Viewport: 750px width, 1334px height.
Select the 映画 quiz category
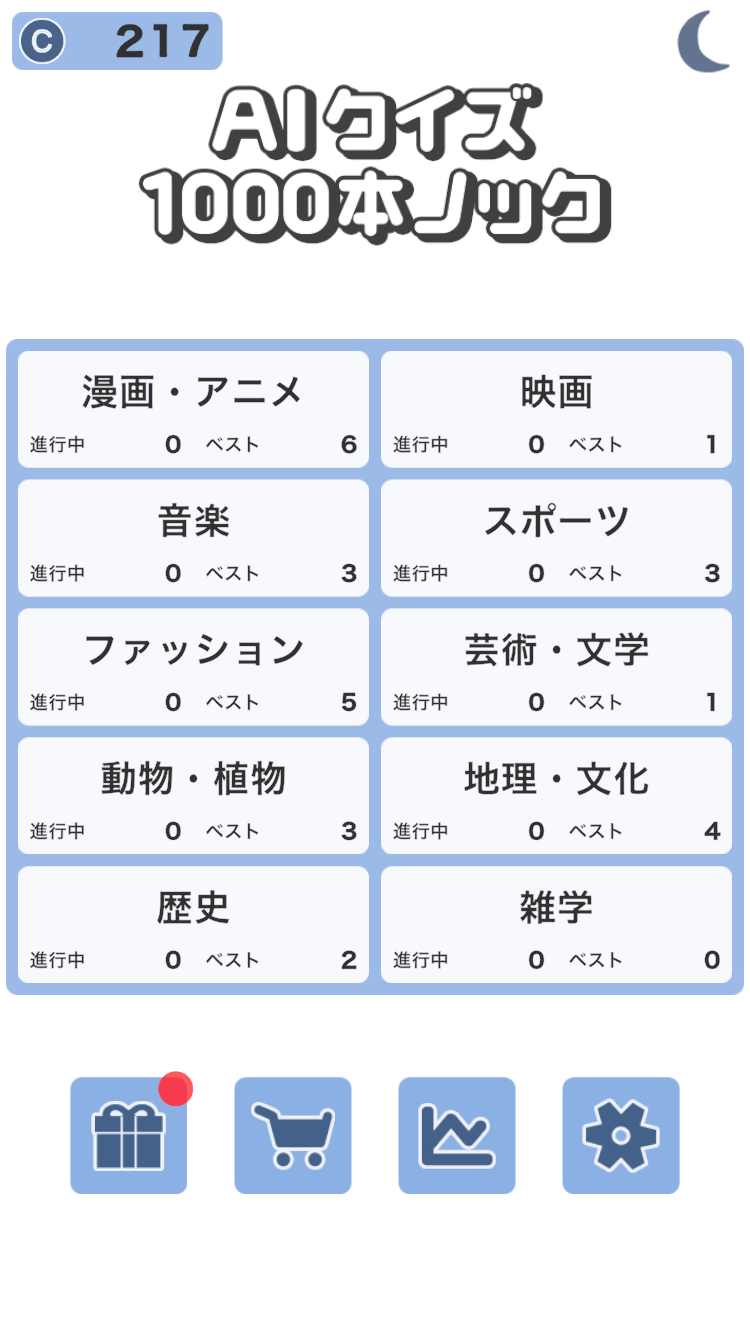556,409
